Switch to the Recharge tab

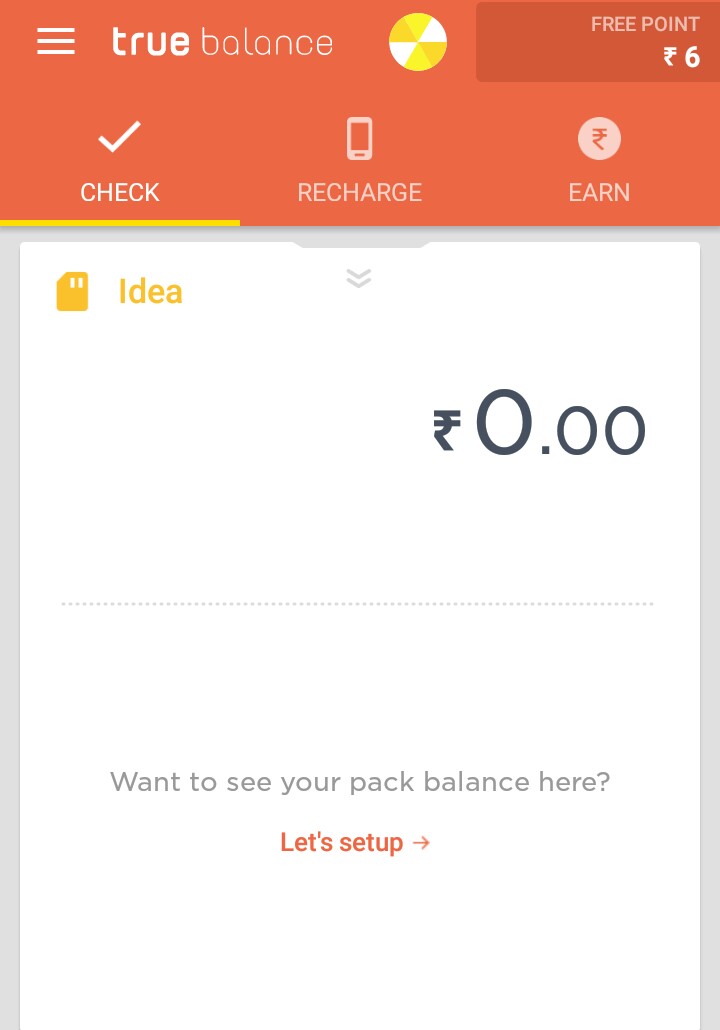(360, 162)
